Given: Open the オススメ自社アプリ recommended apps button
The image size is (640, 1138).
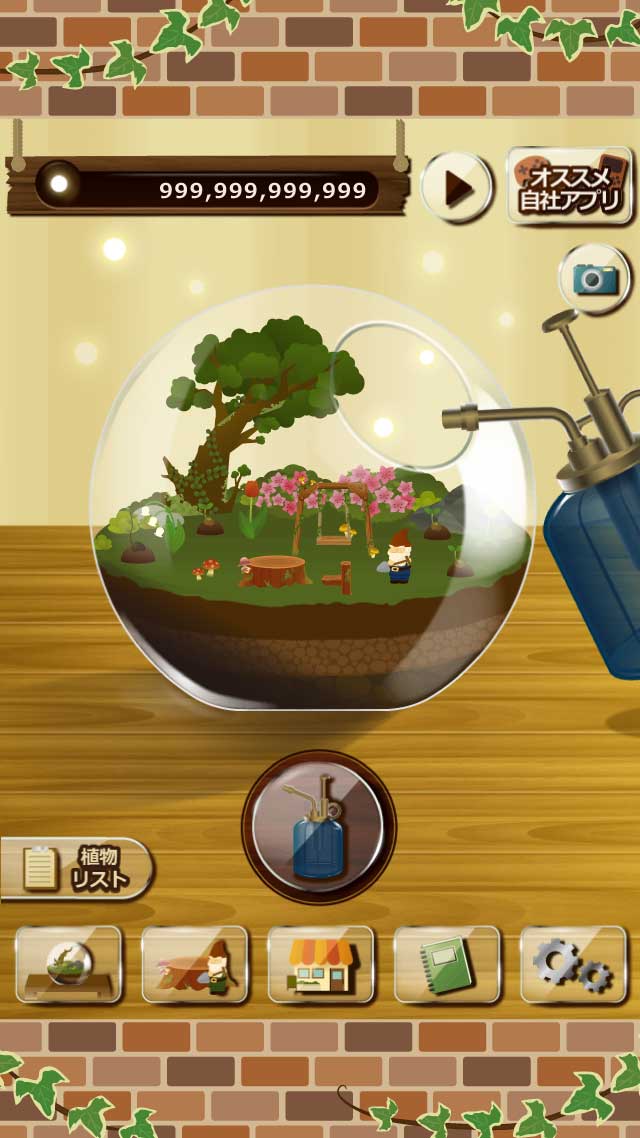Looking at the screenshot, I should tap(569, 186).
